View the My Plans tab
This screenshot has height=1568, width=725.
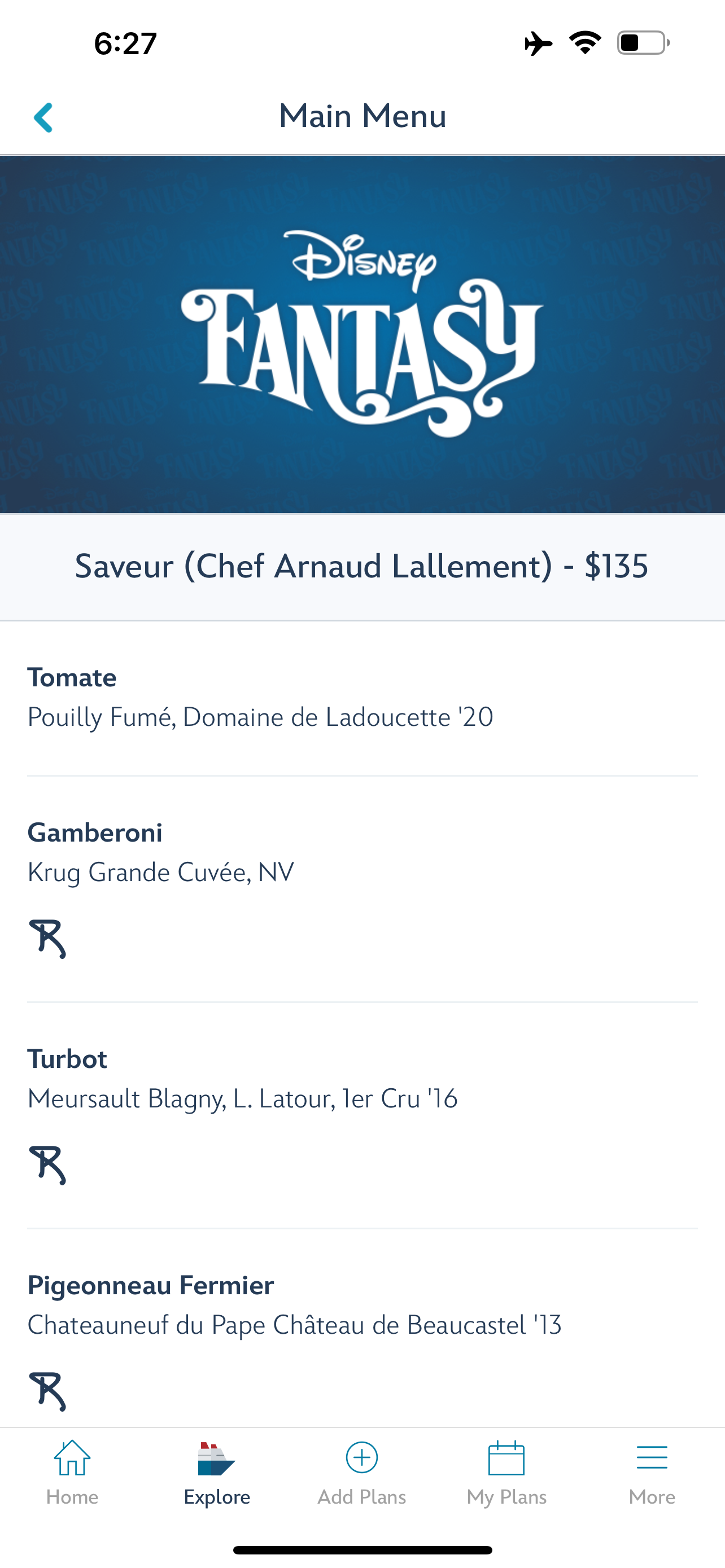click(x=506, y=1472)
